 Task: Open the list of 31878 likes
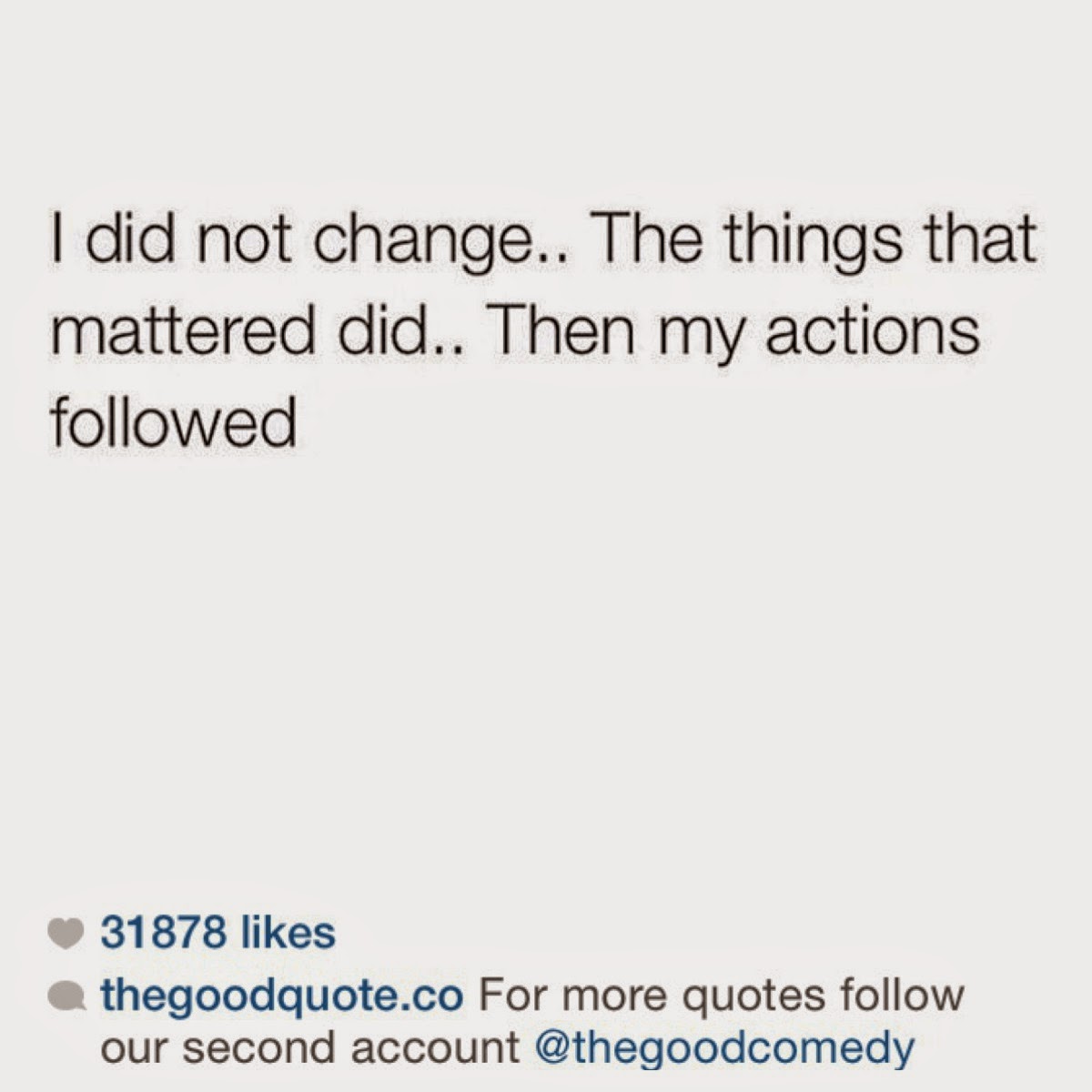[x=217, y=933]
